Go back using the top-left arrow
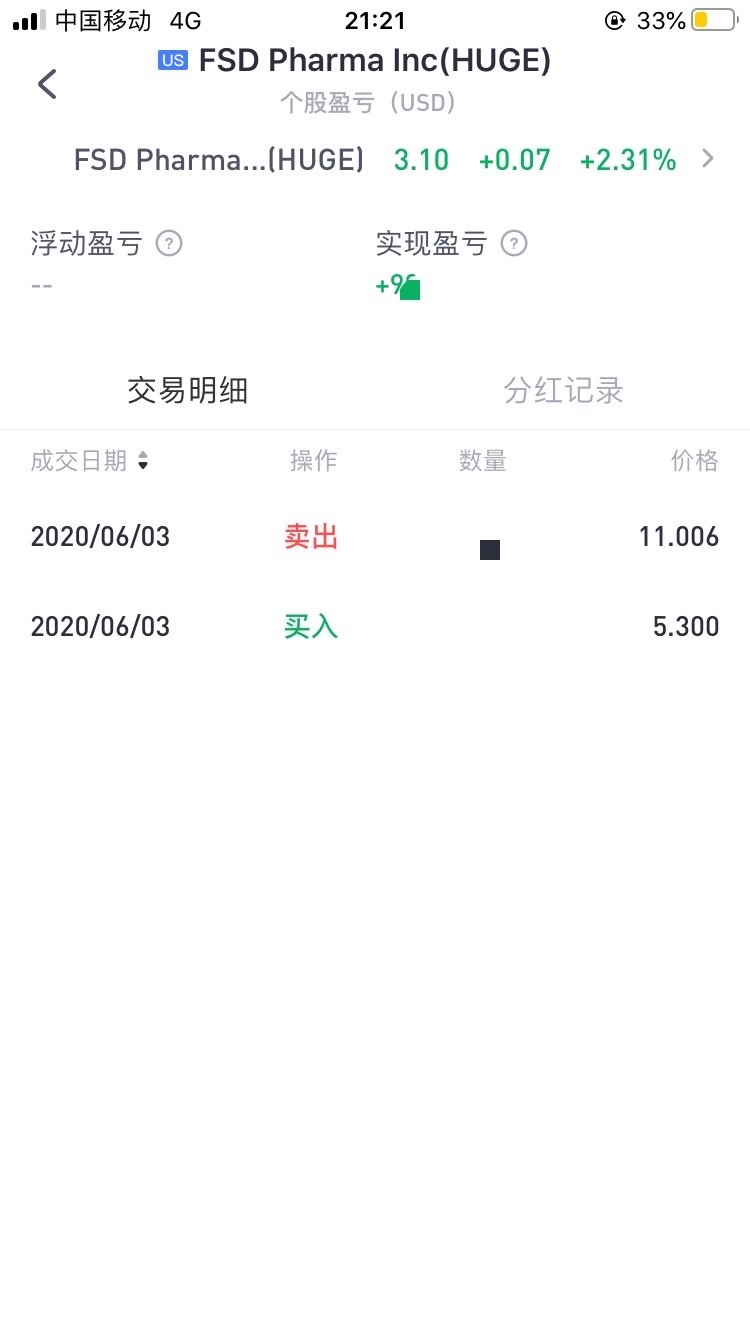Viewport: 750px width, 1334px height. (x=47, y=85)
